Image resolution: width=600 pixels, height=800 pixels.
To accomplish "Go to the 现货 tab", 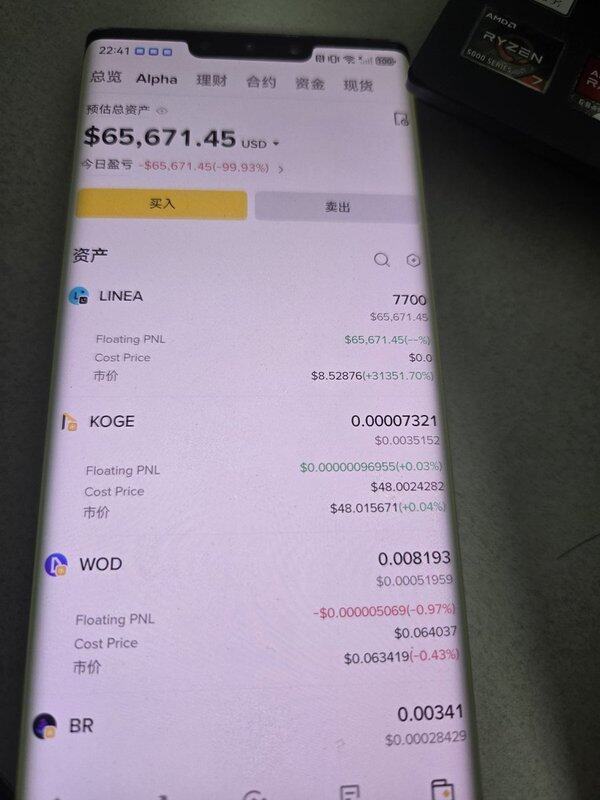I will click(x=358, y=86).
